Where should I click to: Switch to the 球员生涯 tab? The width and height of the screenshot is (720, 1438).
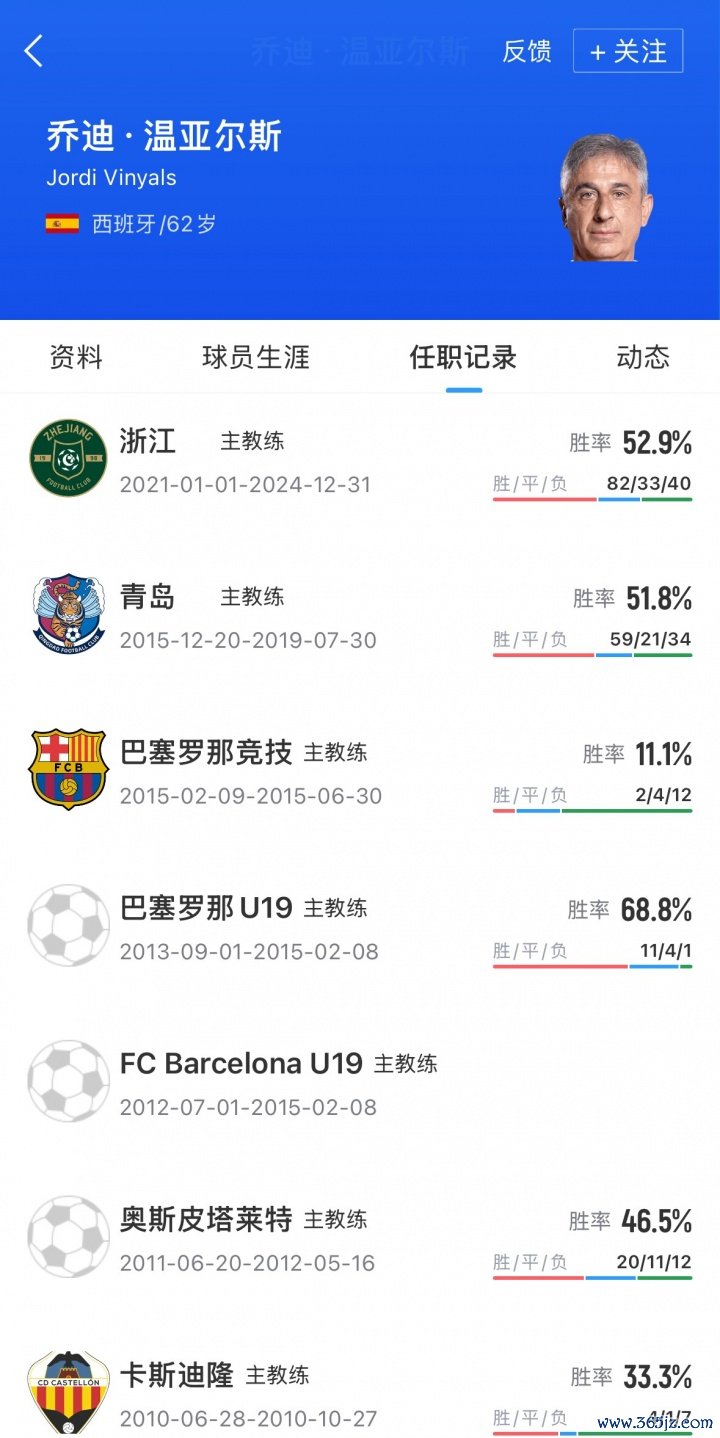[256, 357]
